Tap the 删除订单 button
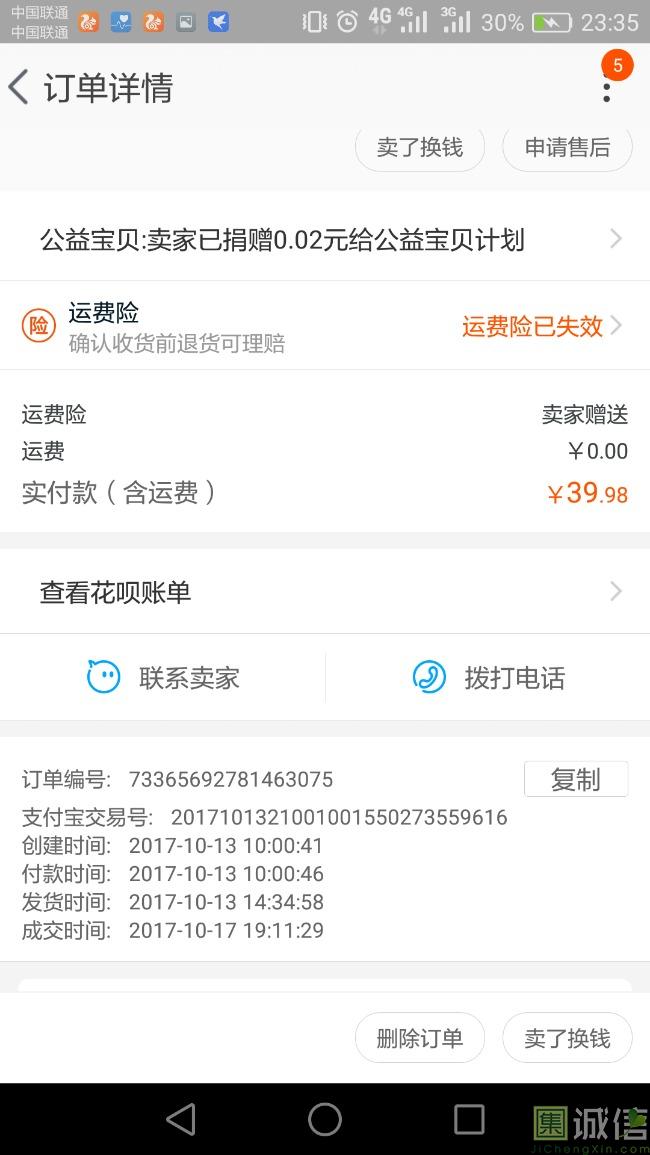Image resolution: width=650 pixels, height=1155 pixels. pos(420,1038)
